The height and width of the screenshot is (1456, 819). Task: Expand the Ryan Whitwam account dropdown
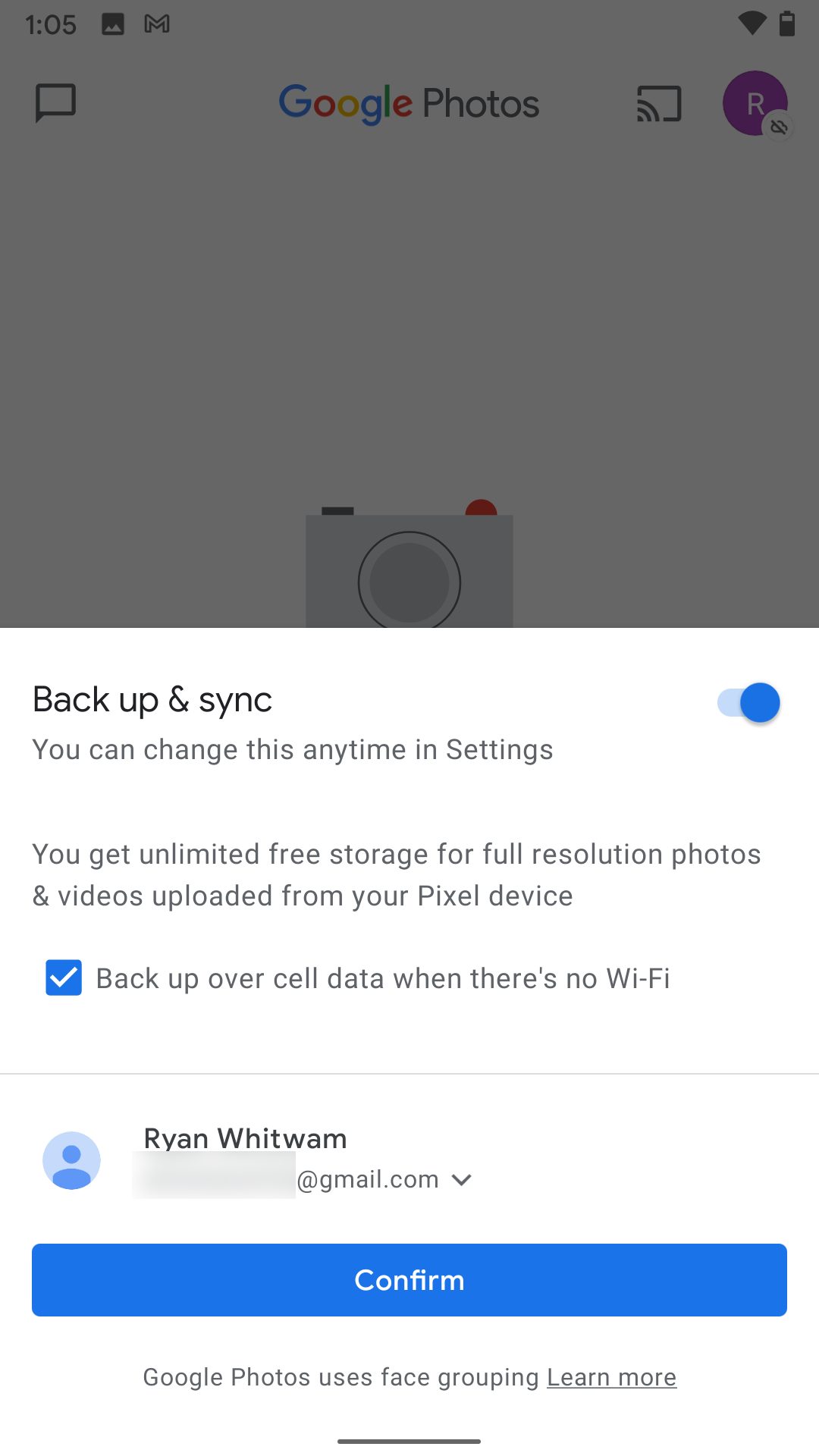(461, 1179)
